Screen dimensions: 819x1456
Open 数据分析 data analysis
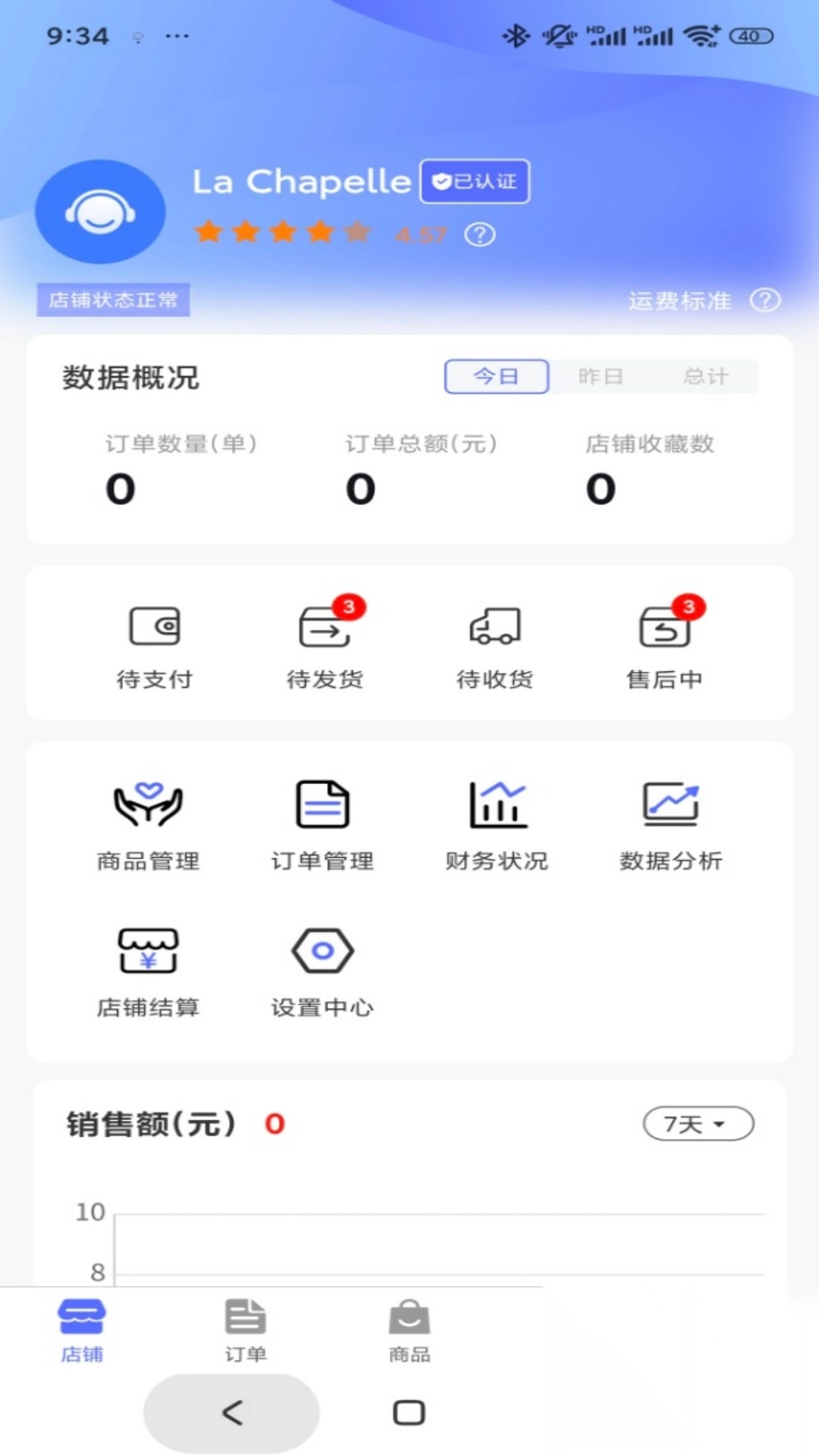click(671, 823)
